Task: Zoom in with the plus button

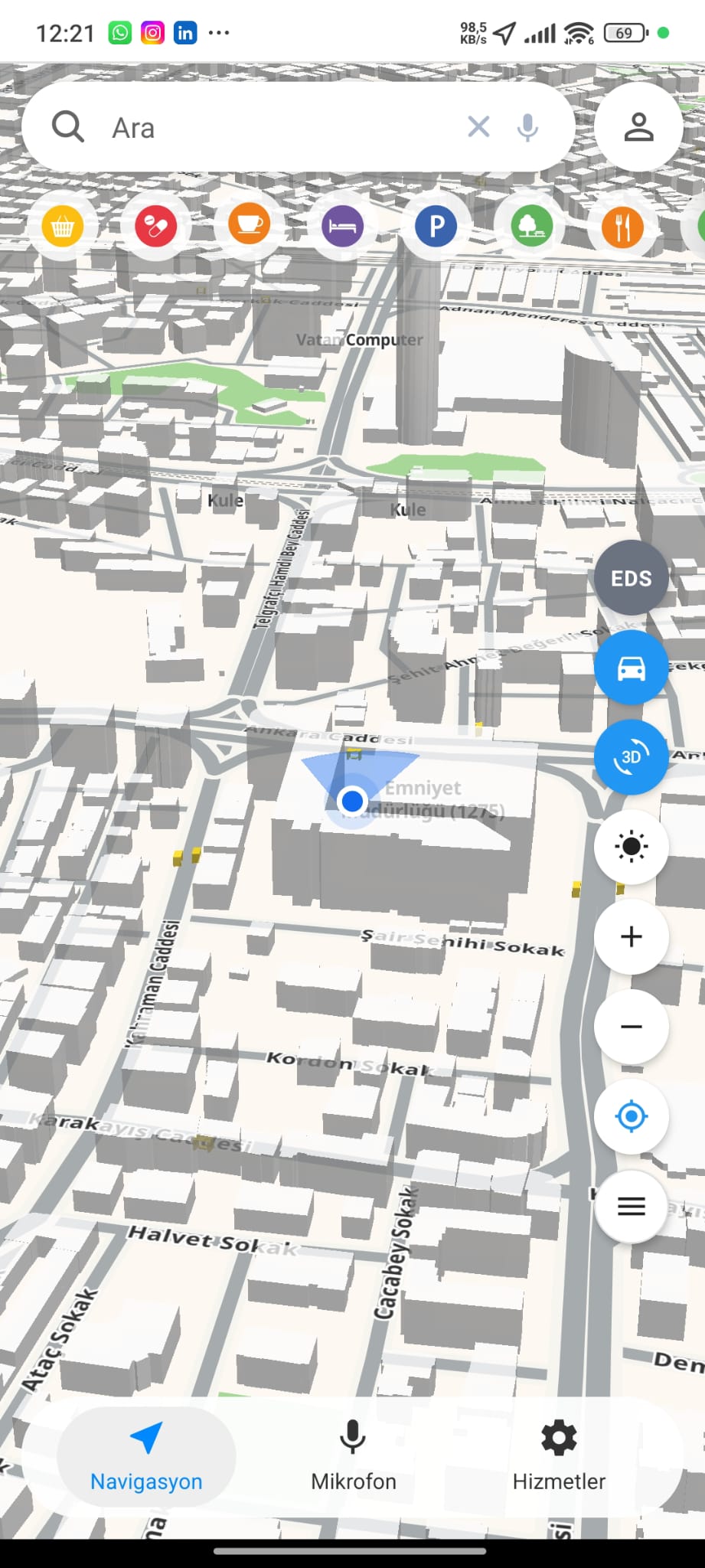Action: click(x=632, y=936)
